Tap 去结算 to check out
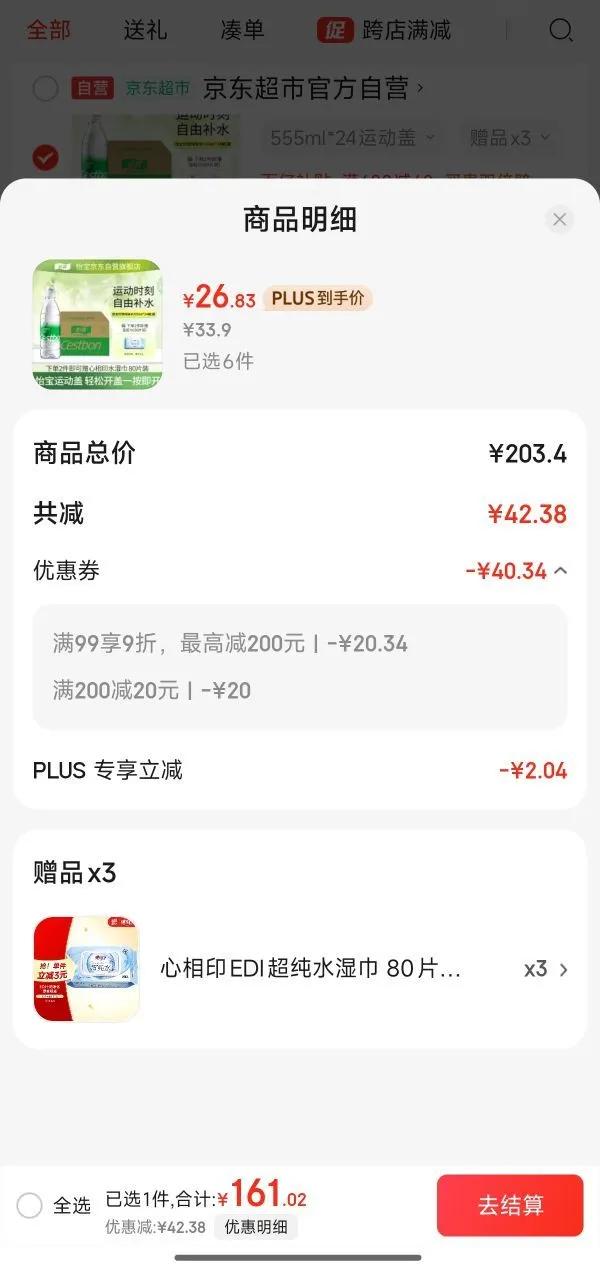 [x=509, y=1205]
